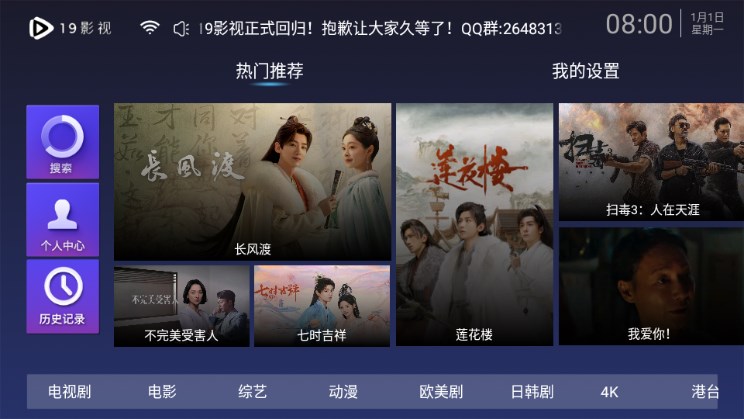
Task: Open 历史记录 watch history
Action: (x=62, y=296)
